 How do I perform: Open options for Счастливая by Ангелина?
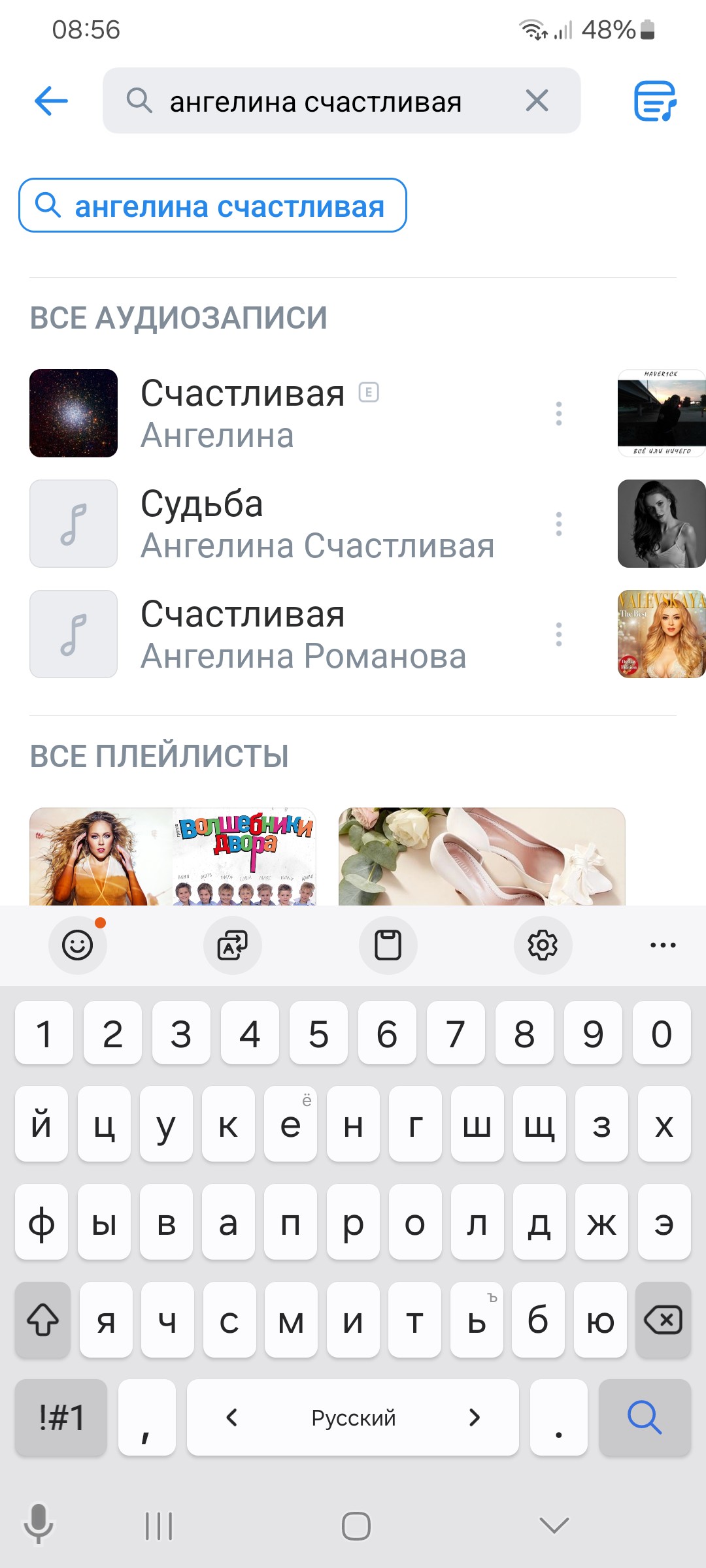tap(558, 414)
